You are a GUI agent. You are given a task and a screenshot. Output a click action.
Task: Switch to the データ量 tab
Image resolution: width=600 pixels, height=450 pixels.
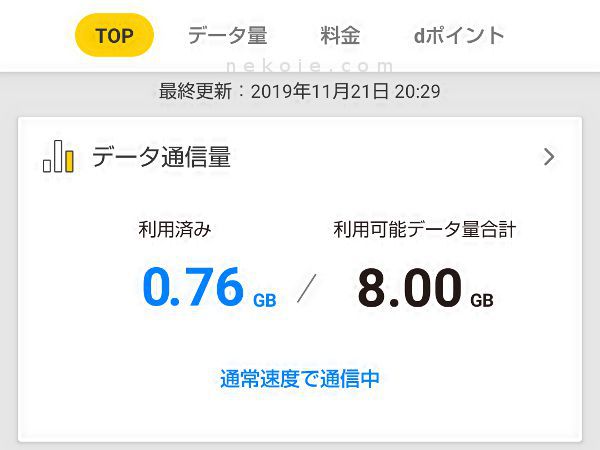227,36
